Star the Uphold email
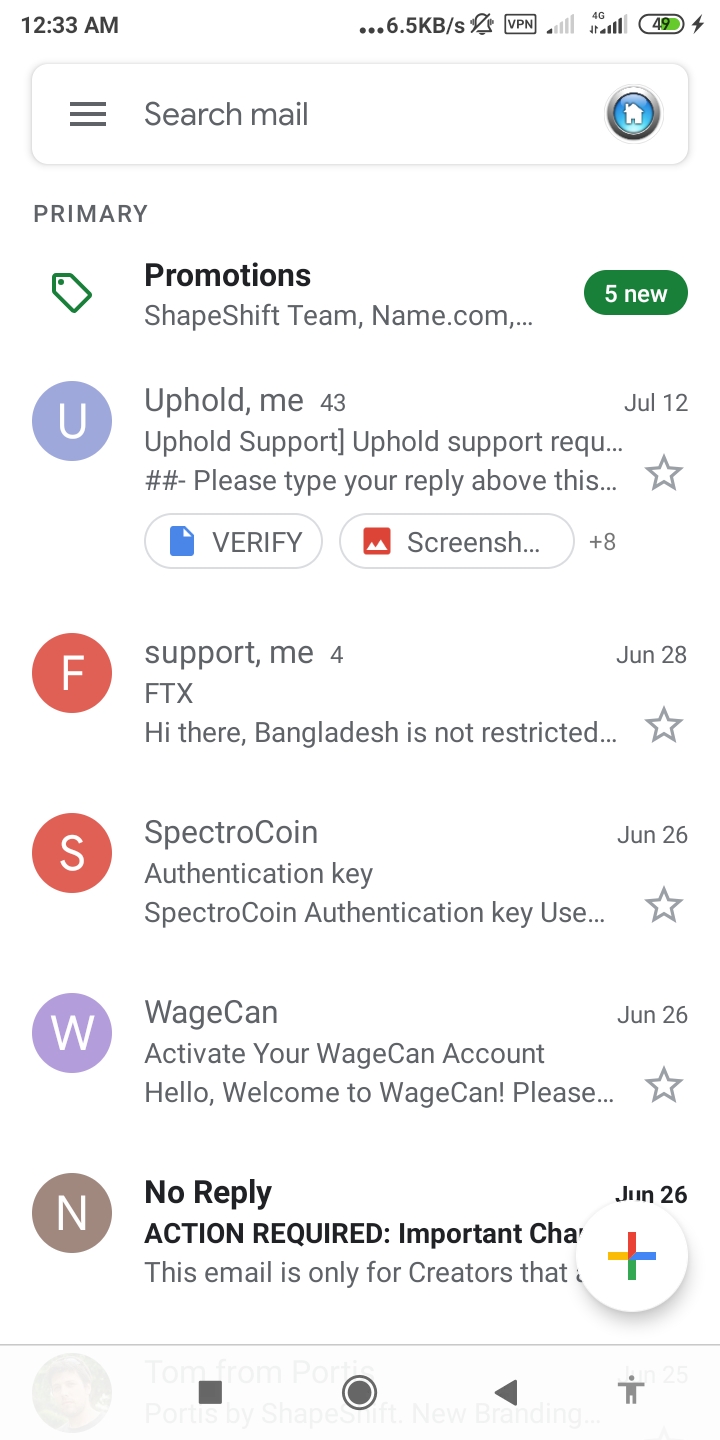This screenshot has width=720, height=1440. (x=663, y=473)
